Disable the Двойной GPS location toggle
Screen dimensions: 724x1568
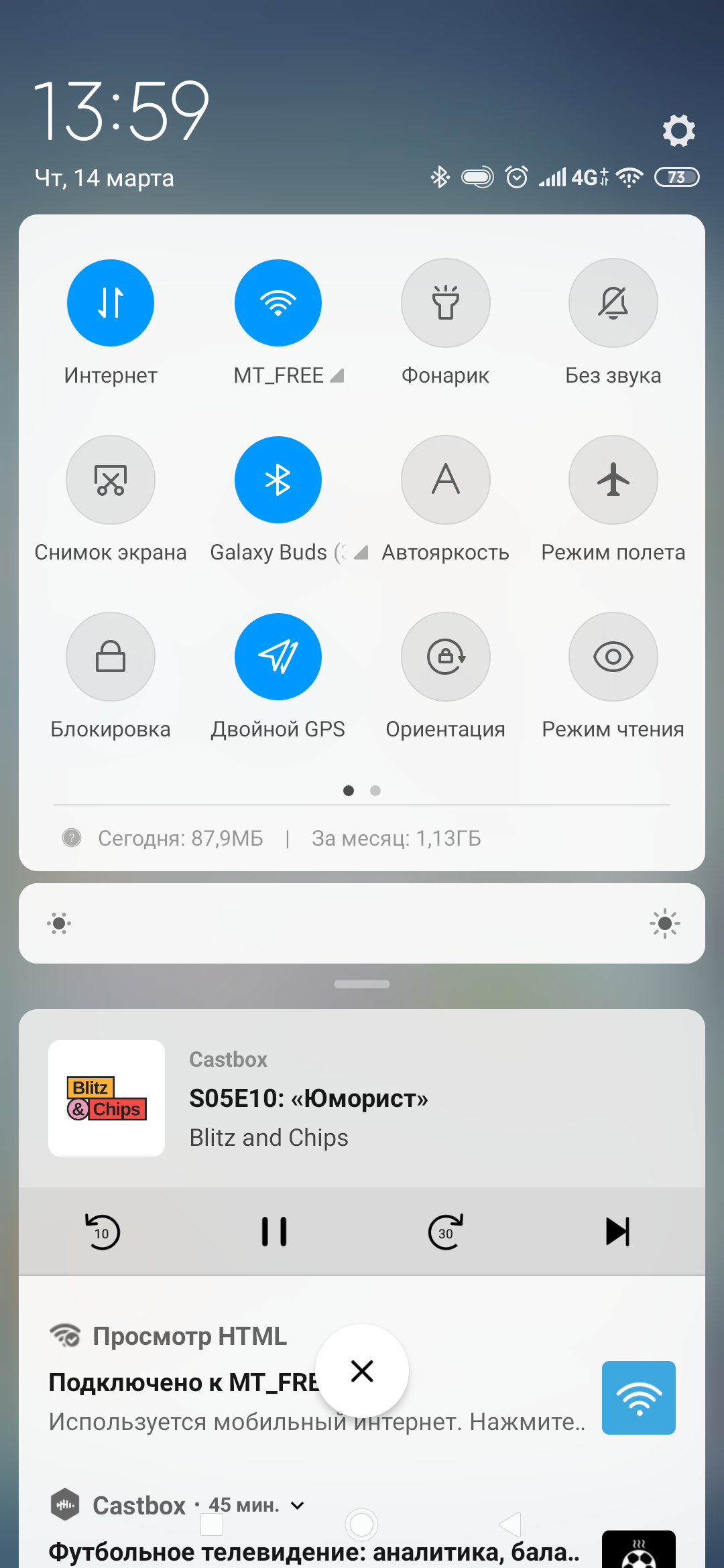pyautogui.click(x=278, y=657)
